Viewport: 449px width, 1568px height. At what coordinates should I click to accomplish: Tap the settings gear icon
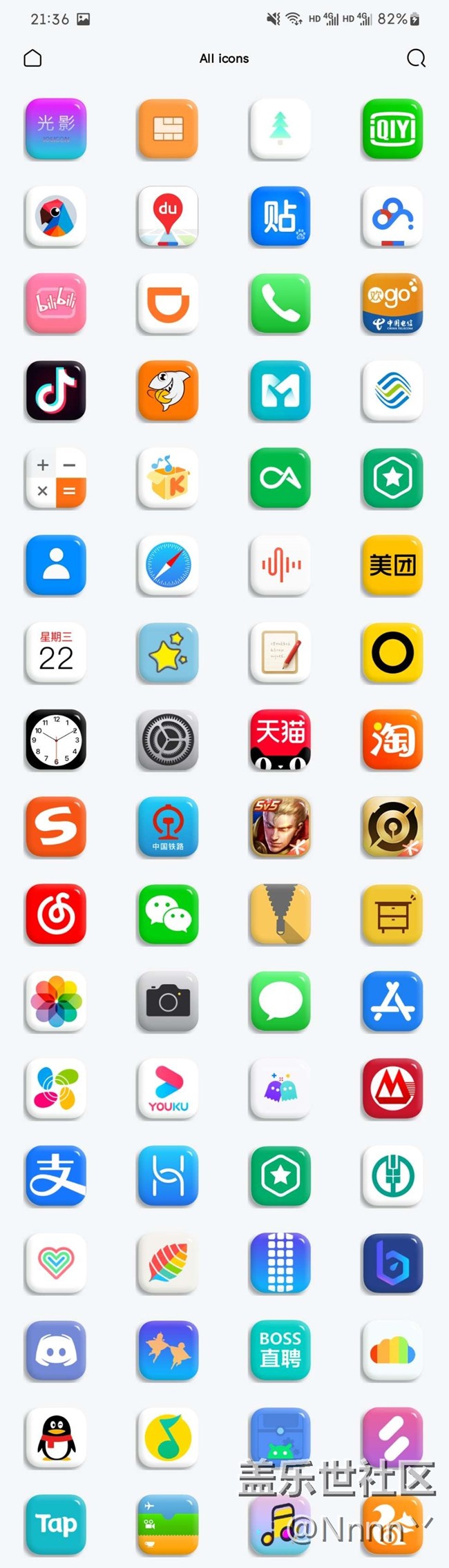[168, 739]
